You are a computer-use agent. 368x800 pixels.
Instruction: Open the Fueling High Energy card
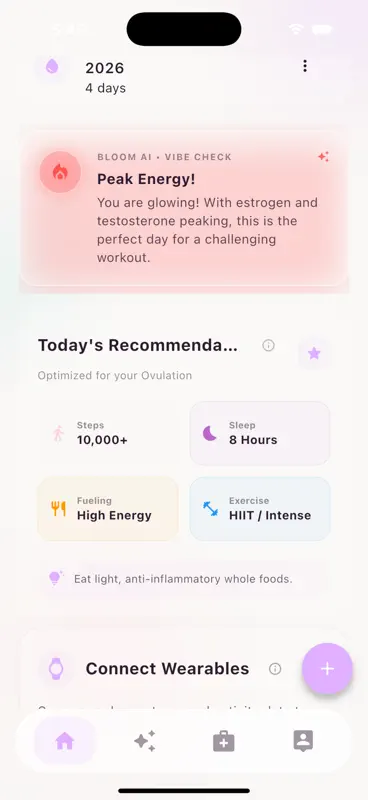[108, 509]
